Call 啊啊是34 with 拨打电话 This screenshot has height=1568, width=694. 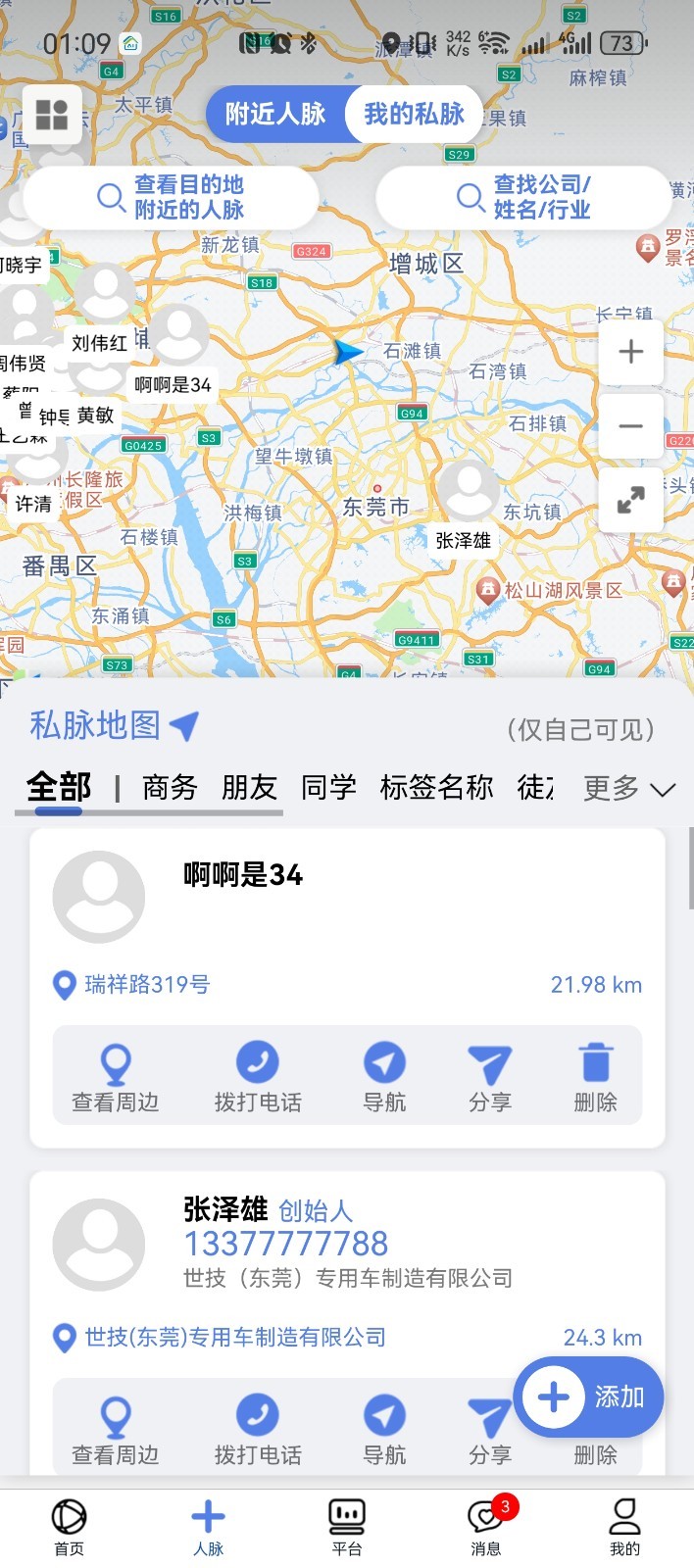(x=258, y=1077)
